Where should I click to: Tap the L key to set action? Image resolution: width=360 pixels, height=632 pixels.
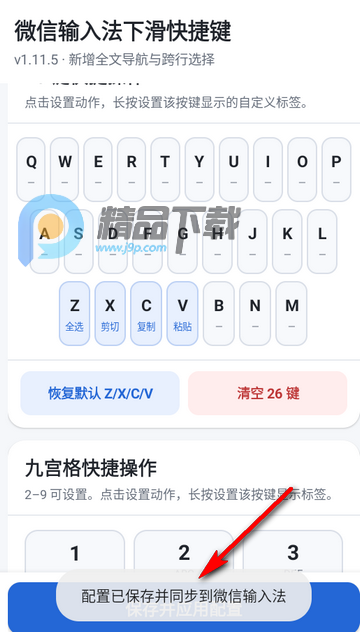tap(322, 241)
